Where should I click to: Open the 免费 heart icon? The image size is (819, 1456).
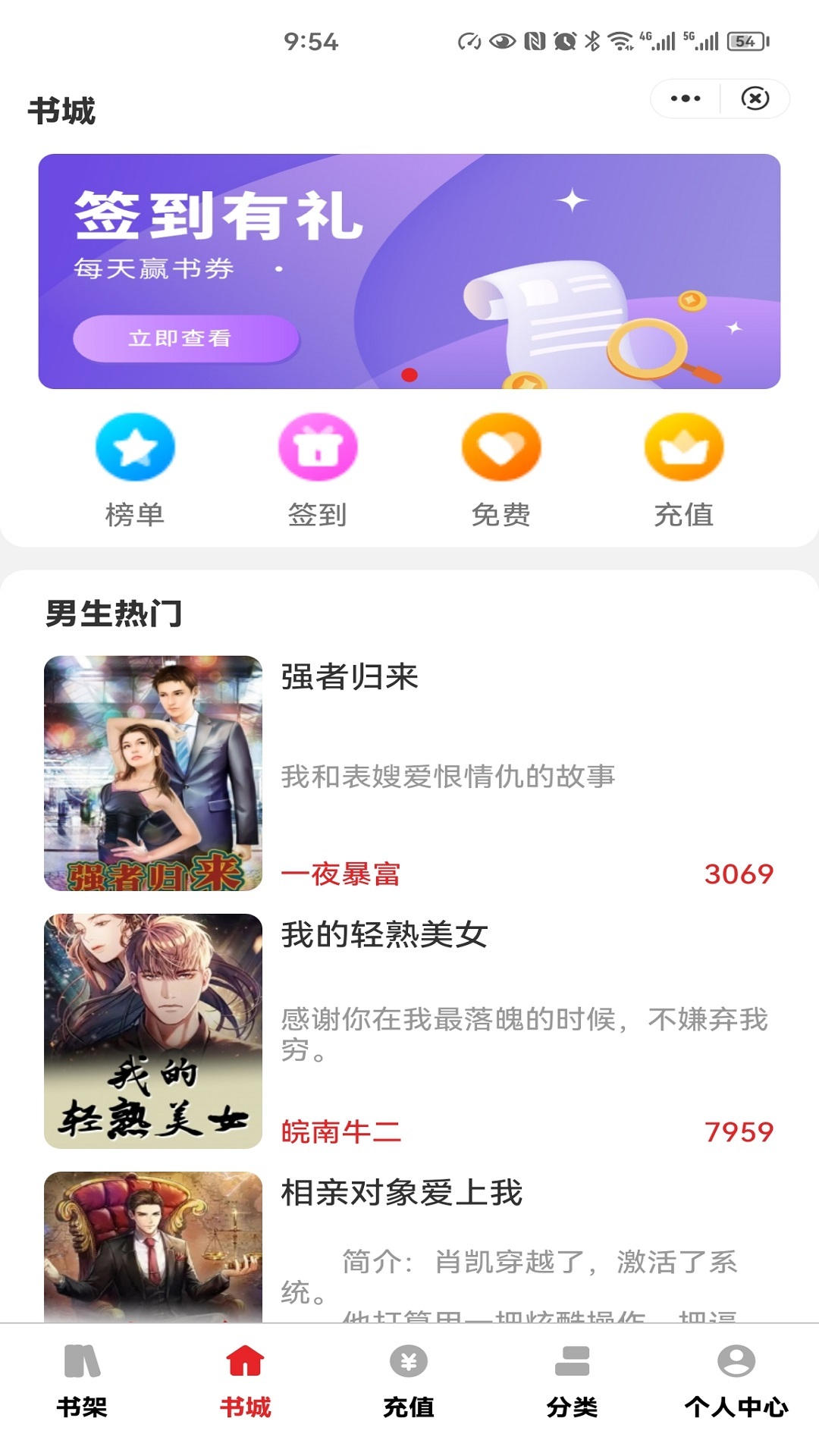pyautogui.click(x=500, y=447)
